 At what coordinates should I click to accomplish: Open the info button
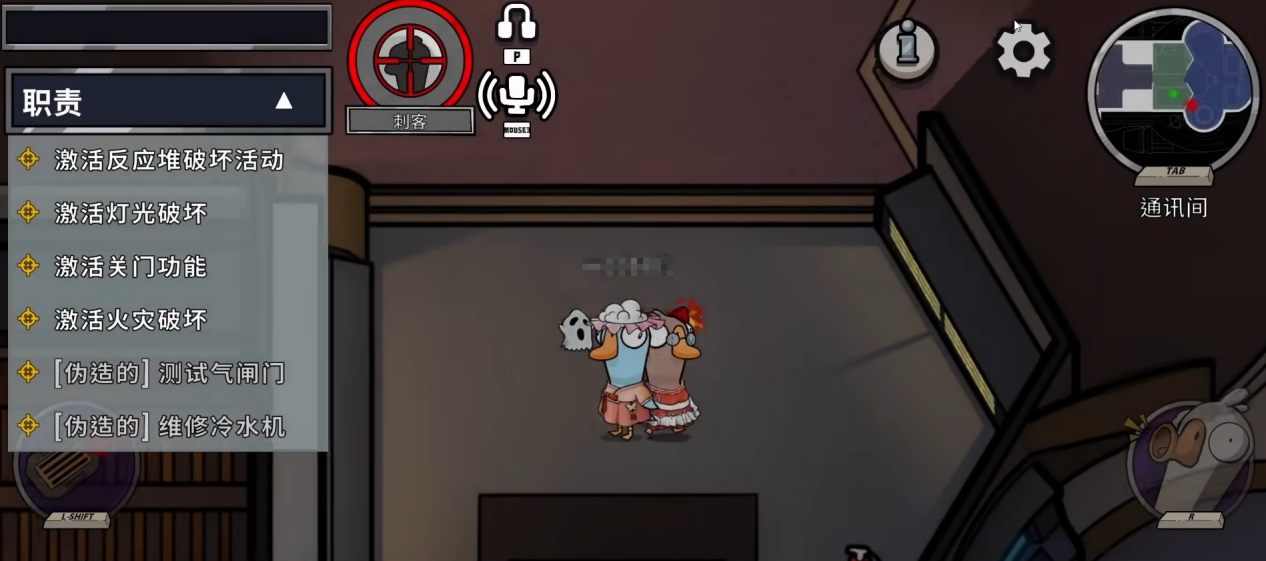coord(907,48)
